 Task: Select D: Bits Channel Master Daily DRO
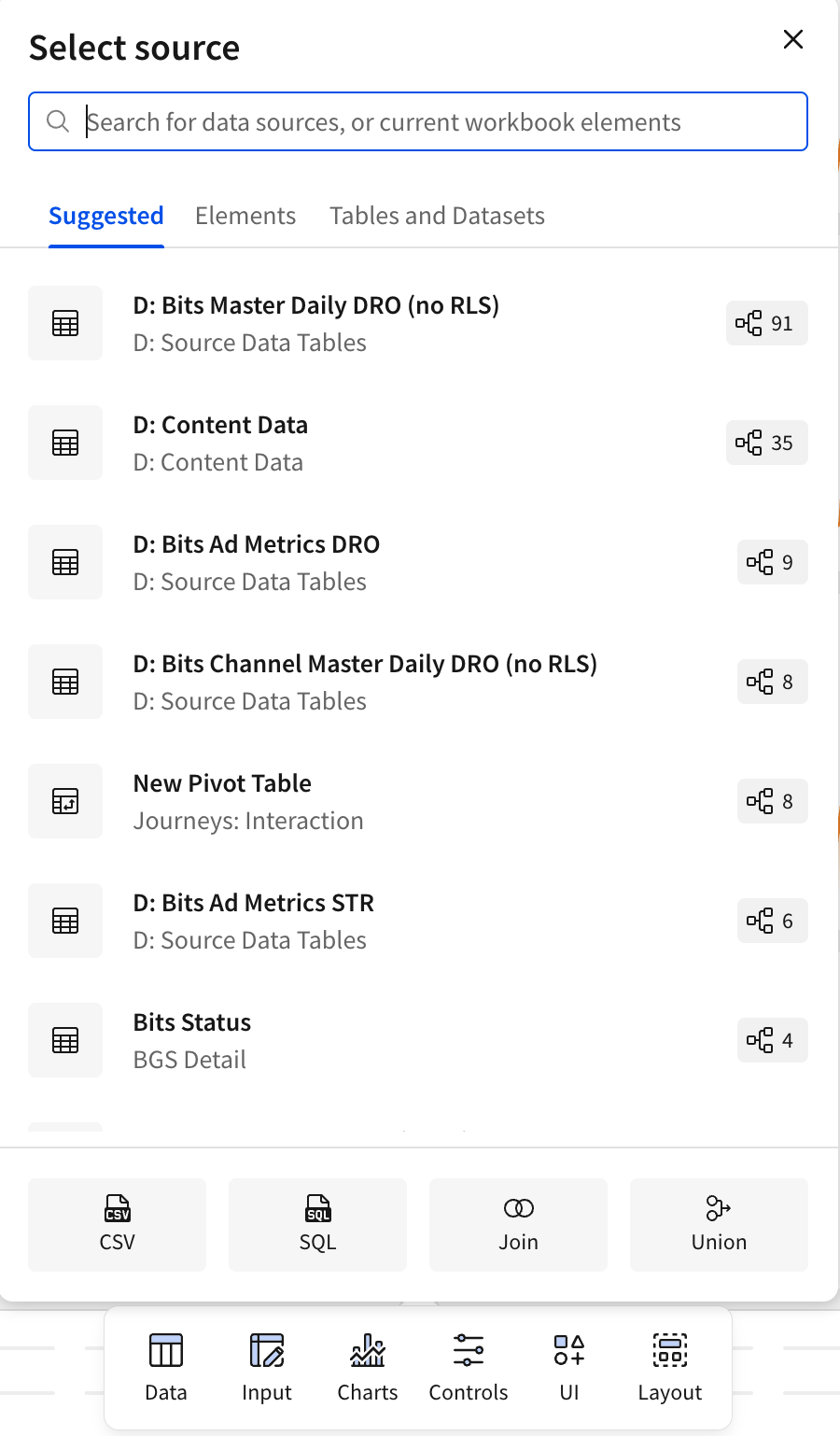pos(365,682)
